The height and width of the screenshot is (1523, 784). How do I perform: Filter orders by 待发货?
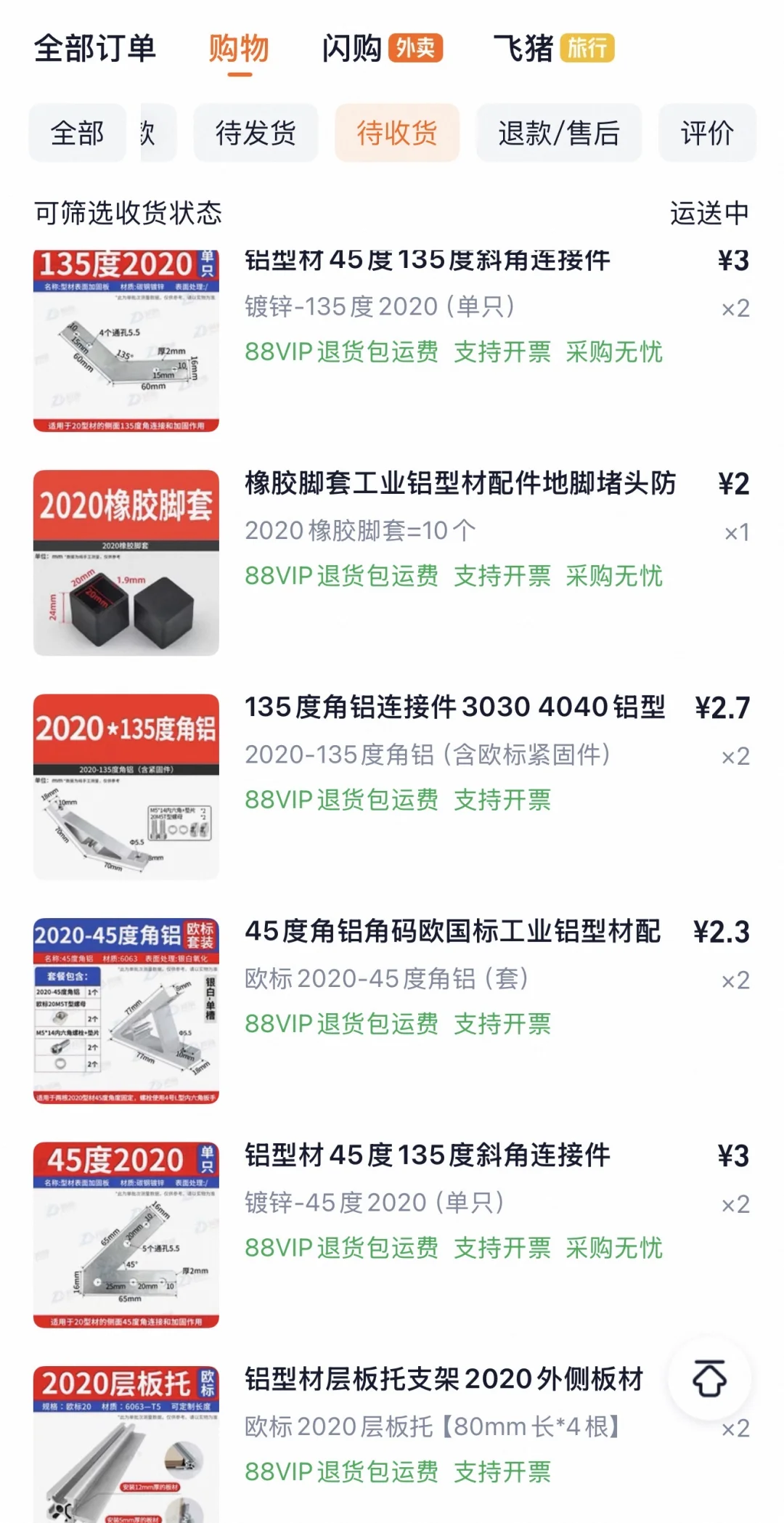tap(256, 133)
